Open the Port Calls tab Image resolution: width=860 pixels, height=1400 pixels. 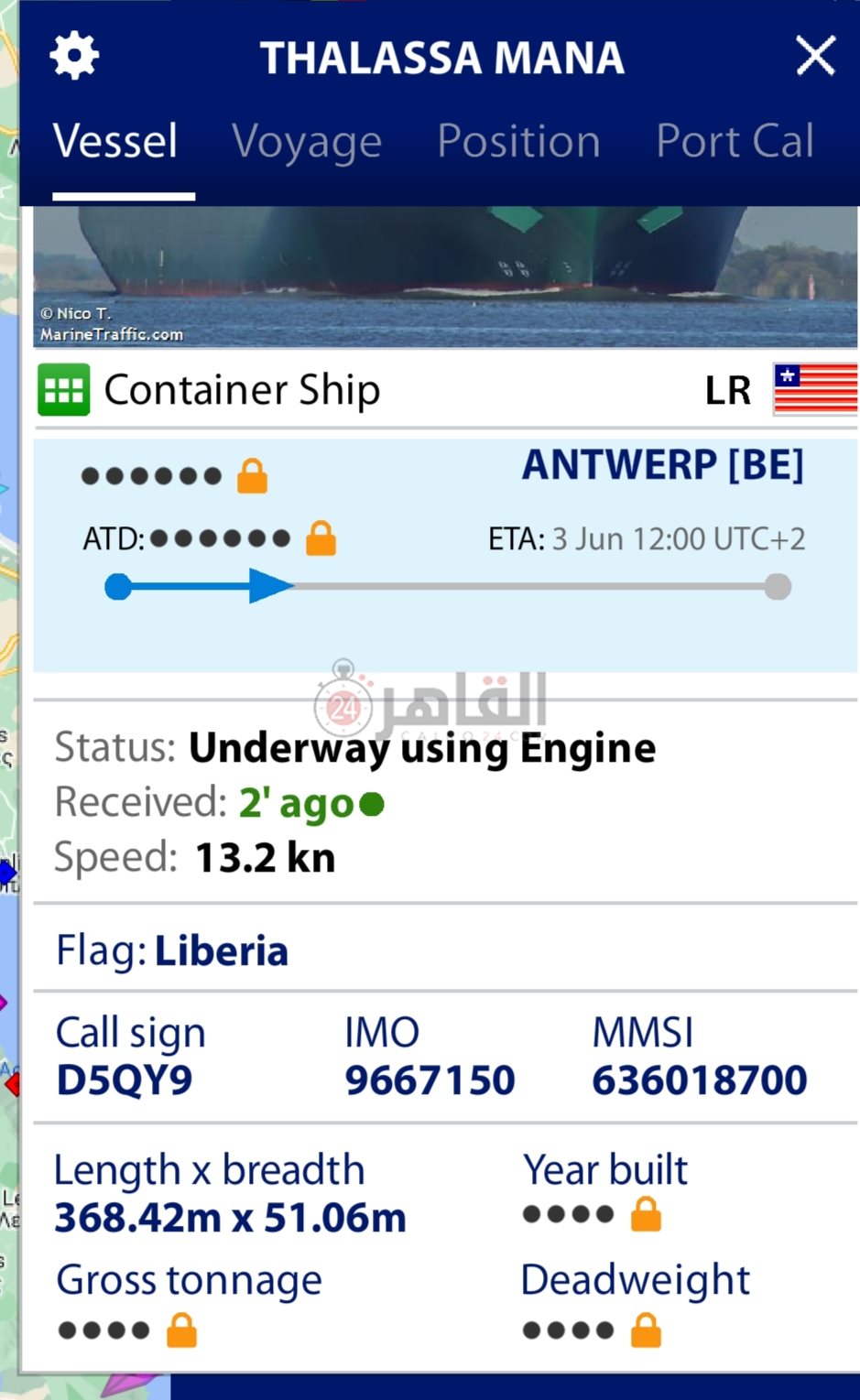[x=735, y=142]
